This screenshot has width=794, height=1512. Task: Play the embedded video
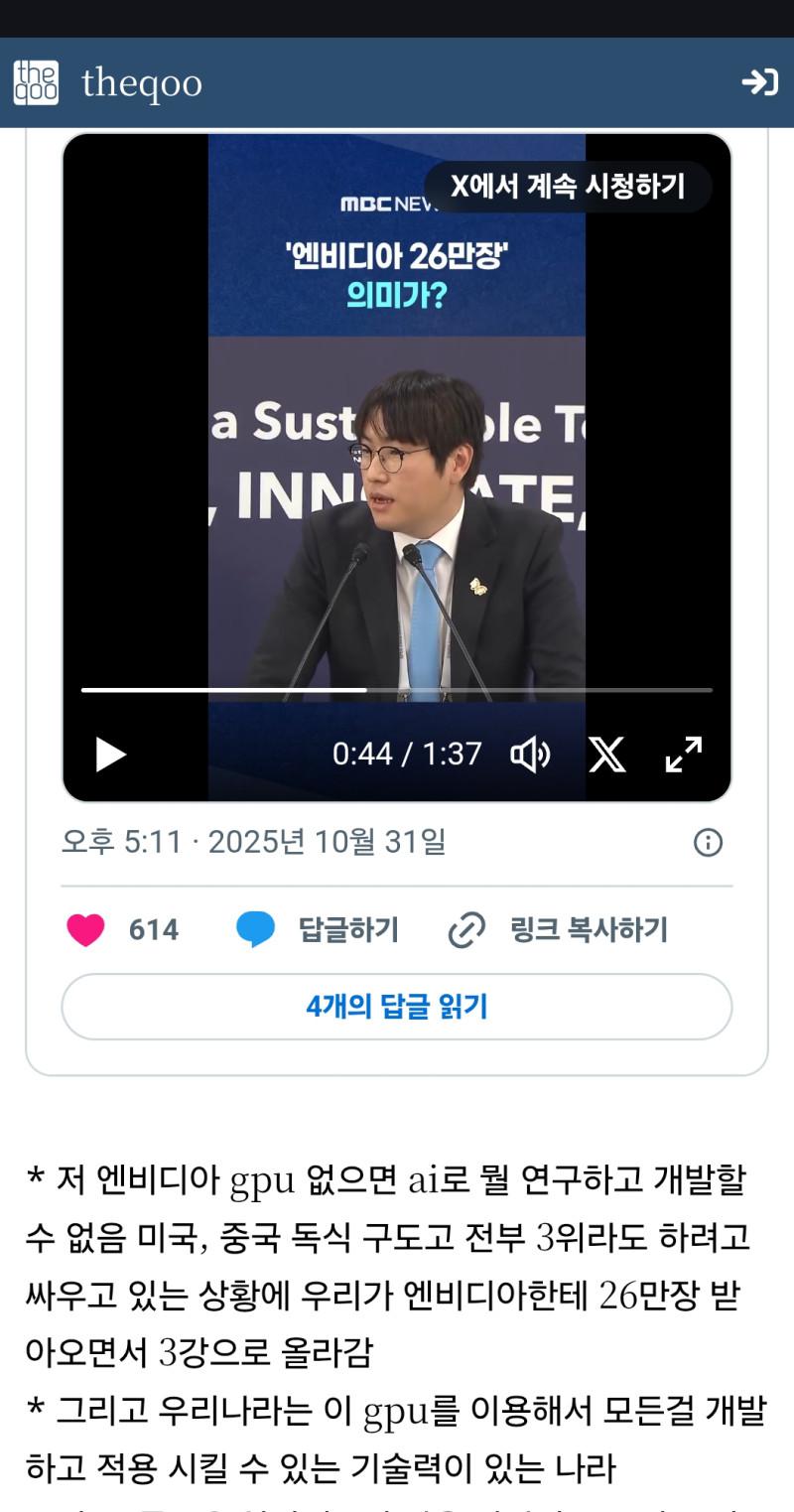[110, 755]
